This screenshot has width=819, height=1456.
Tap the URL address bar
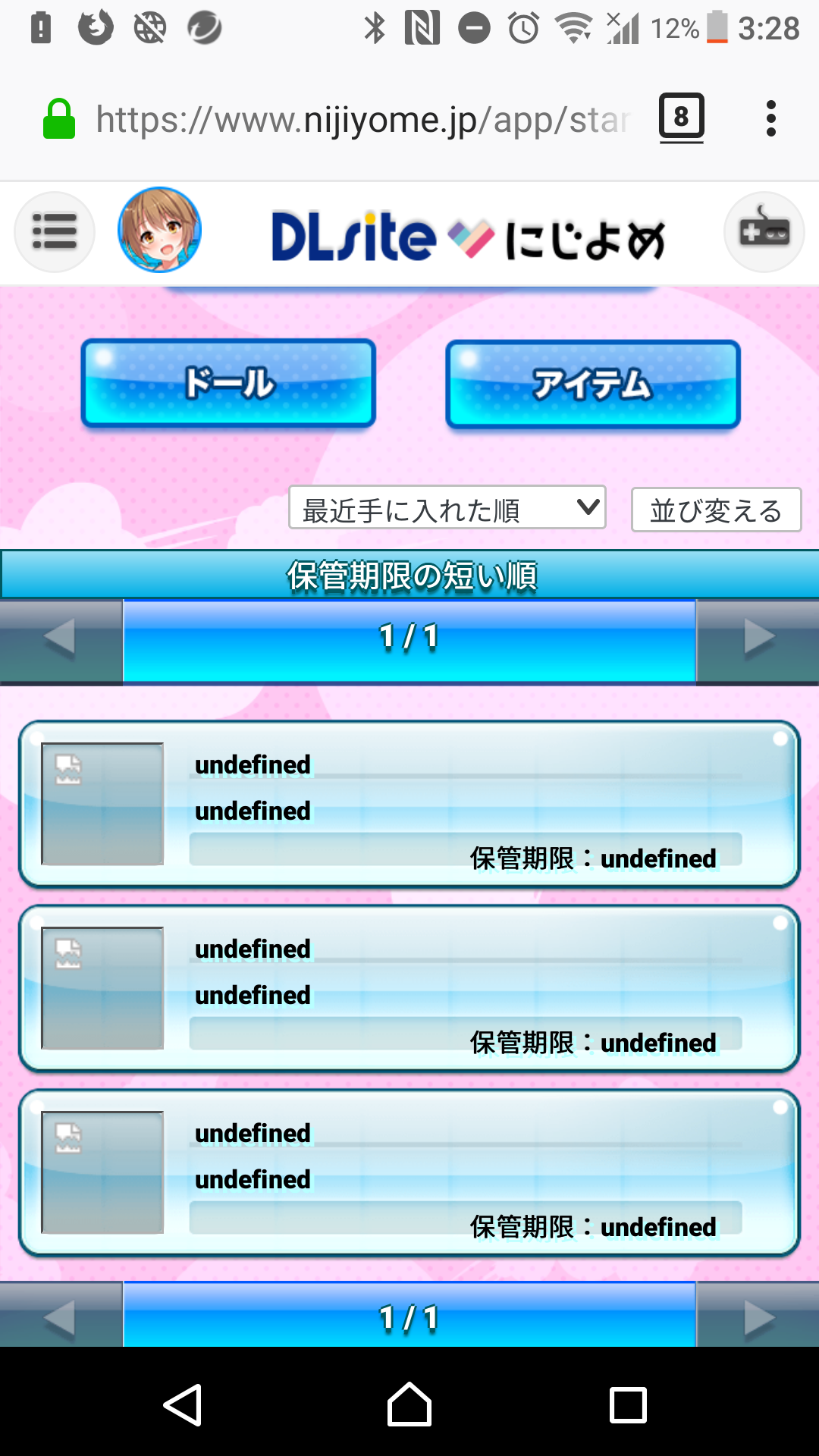(x=362, y=119)
